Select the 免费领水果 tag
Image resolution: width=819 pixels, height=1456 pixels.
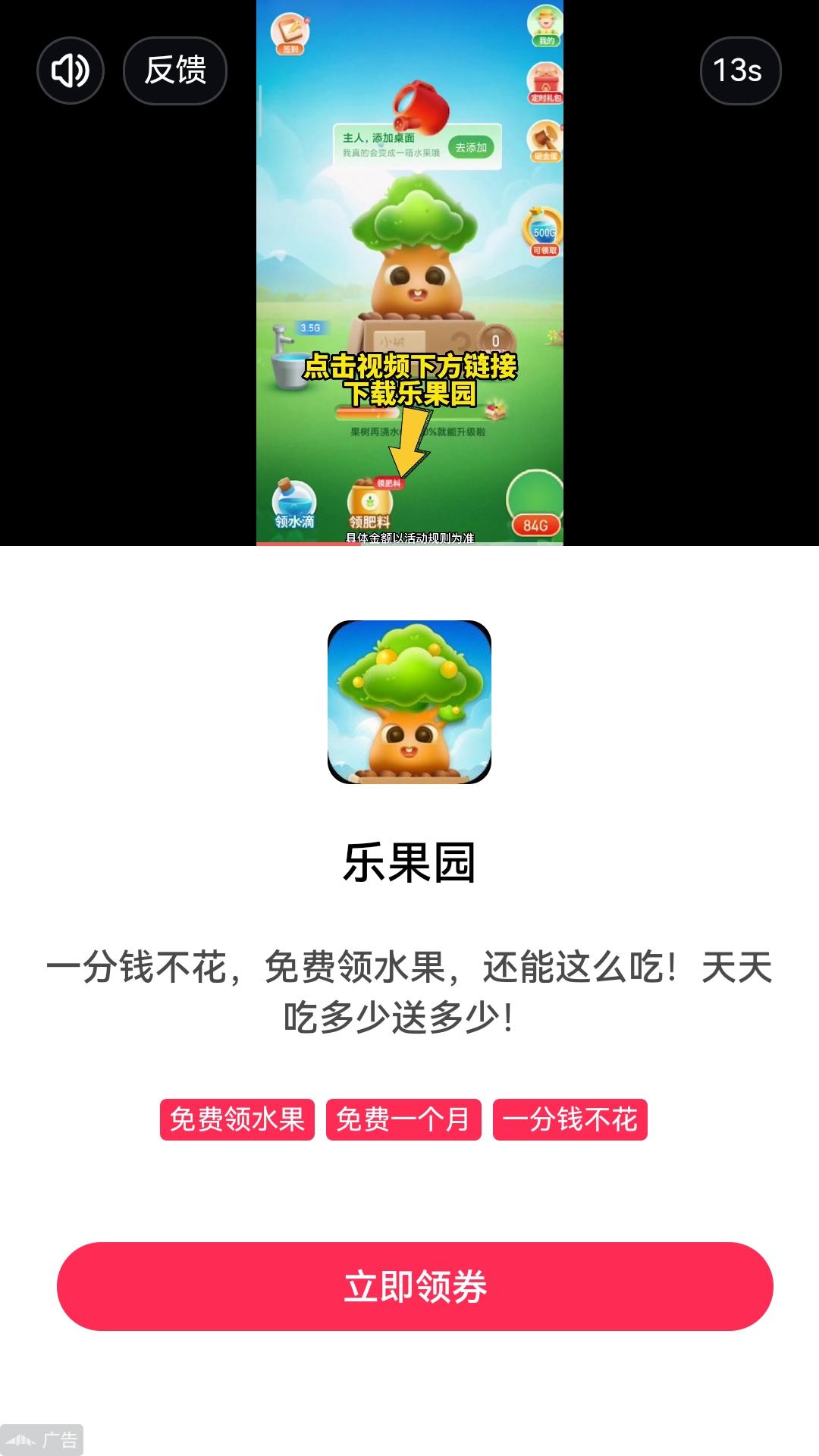point(237,1120)
